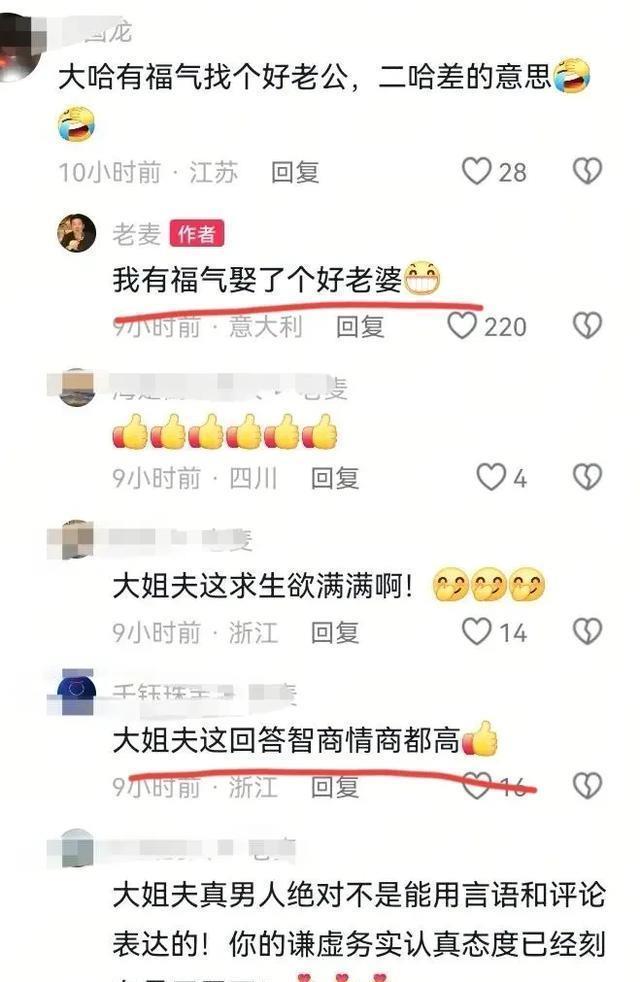Like author 老麦's reply with 220 likes
This screenshot has width=640, height=982.
(461, 325)
